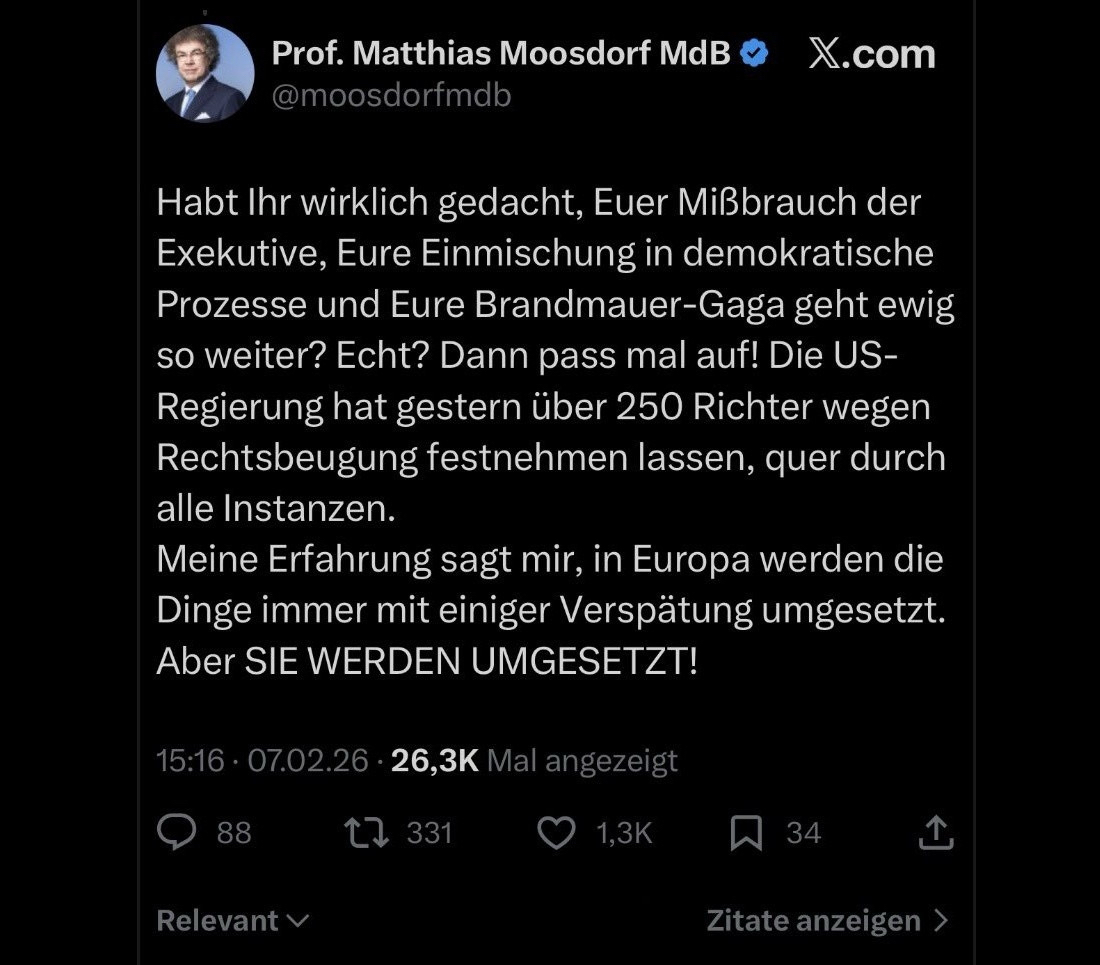The width and height of the screenshot is (1100, 965).
Task: Like the post with 1,3K likes
Action: pyautogui.click(x=557, y=832)
